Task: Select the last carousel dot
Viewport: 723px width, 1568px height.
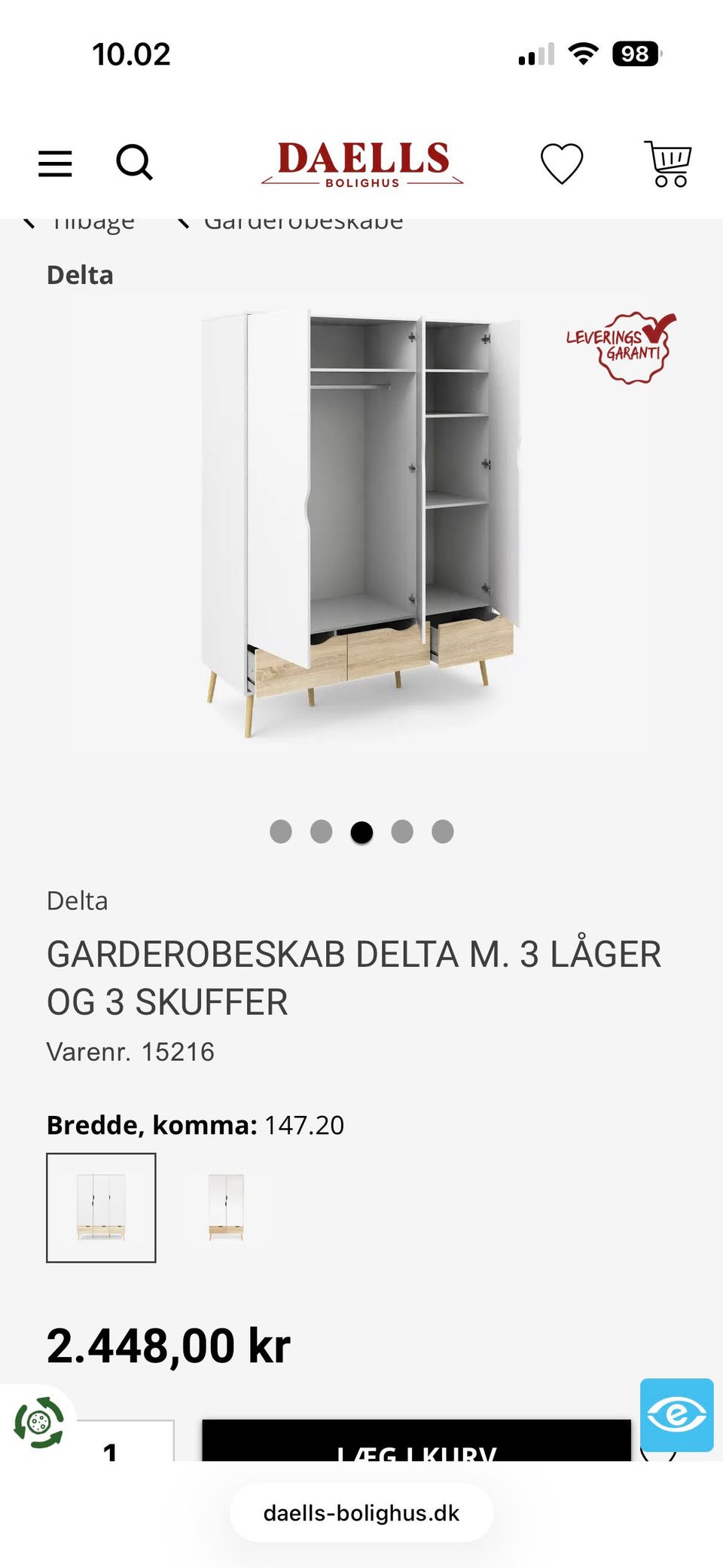Action: tap(444, 832)
